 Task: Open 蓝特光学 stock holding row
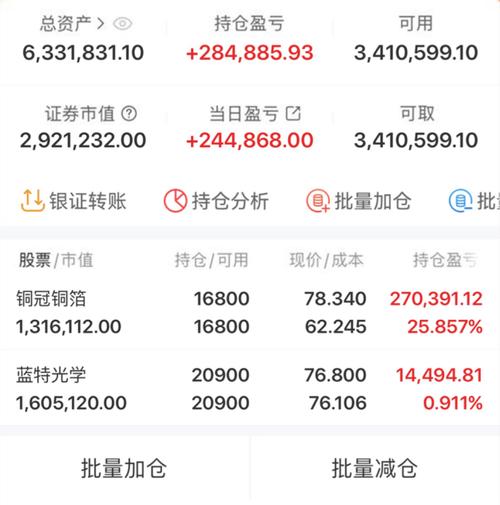pos(249,389)
